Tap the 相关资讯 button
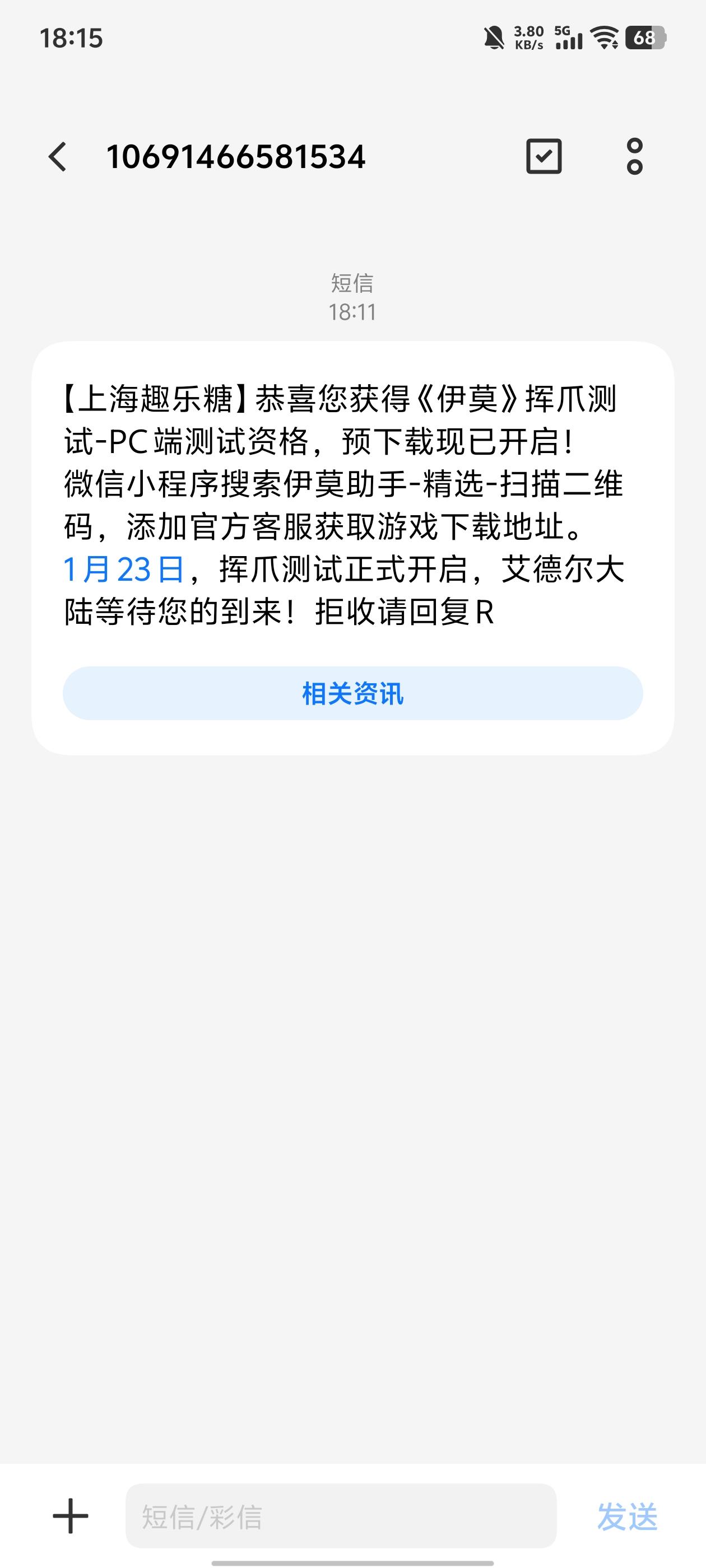706x1568 pixels. (x=352, y=693)
